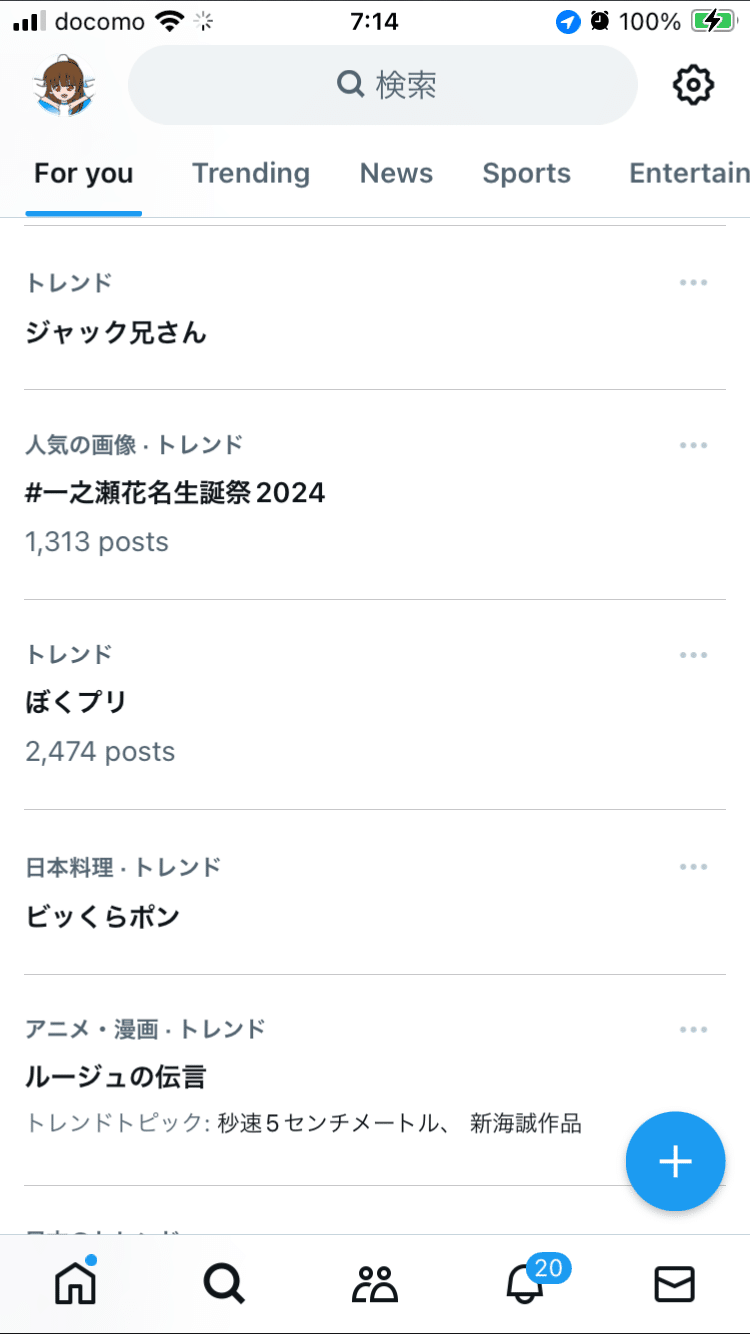This screenshot has height=1334, width=750.
Task: Open the notifications bell
Action: (525, 1283)
